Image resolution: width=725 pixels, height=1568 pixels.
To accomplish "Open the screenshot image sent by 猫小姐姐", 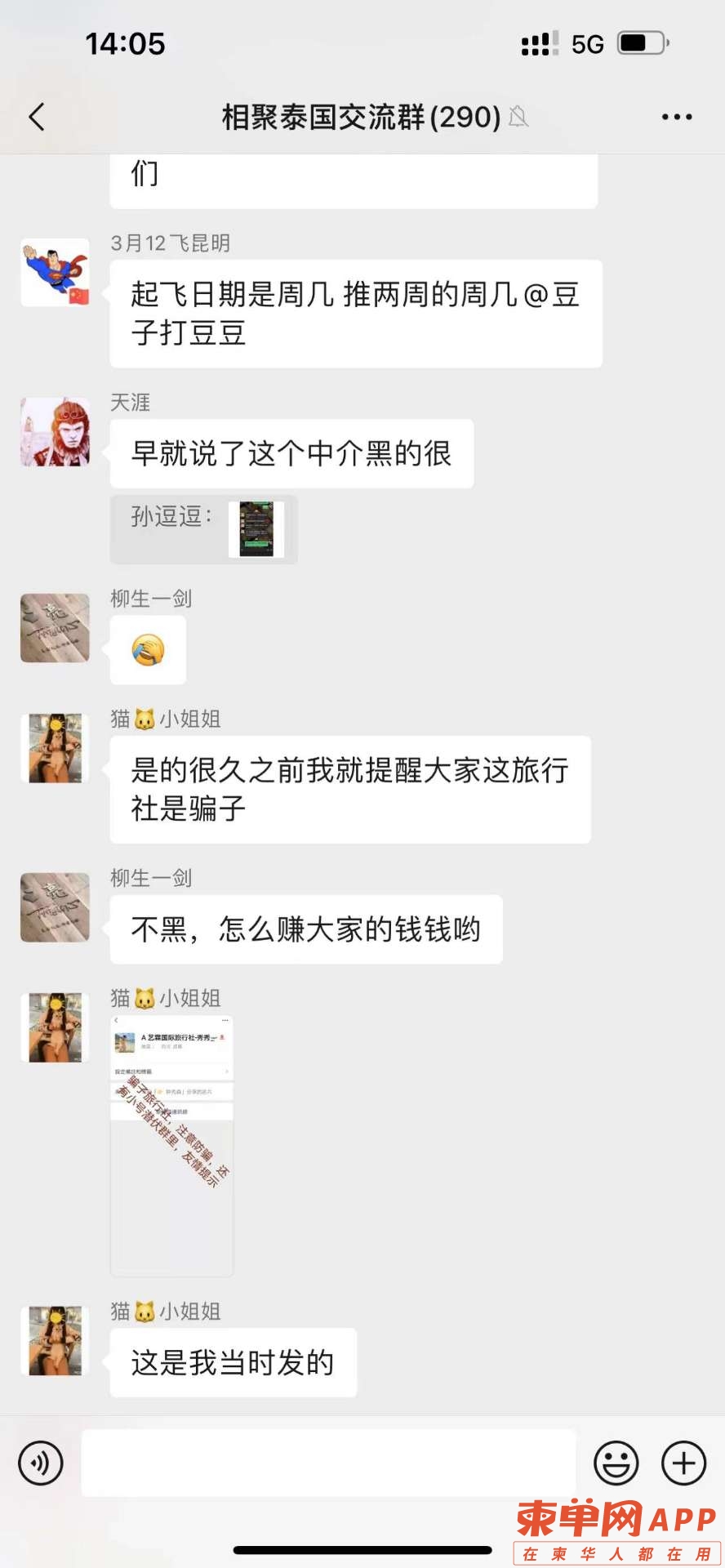I will tap(172, 1145).
